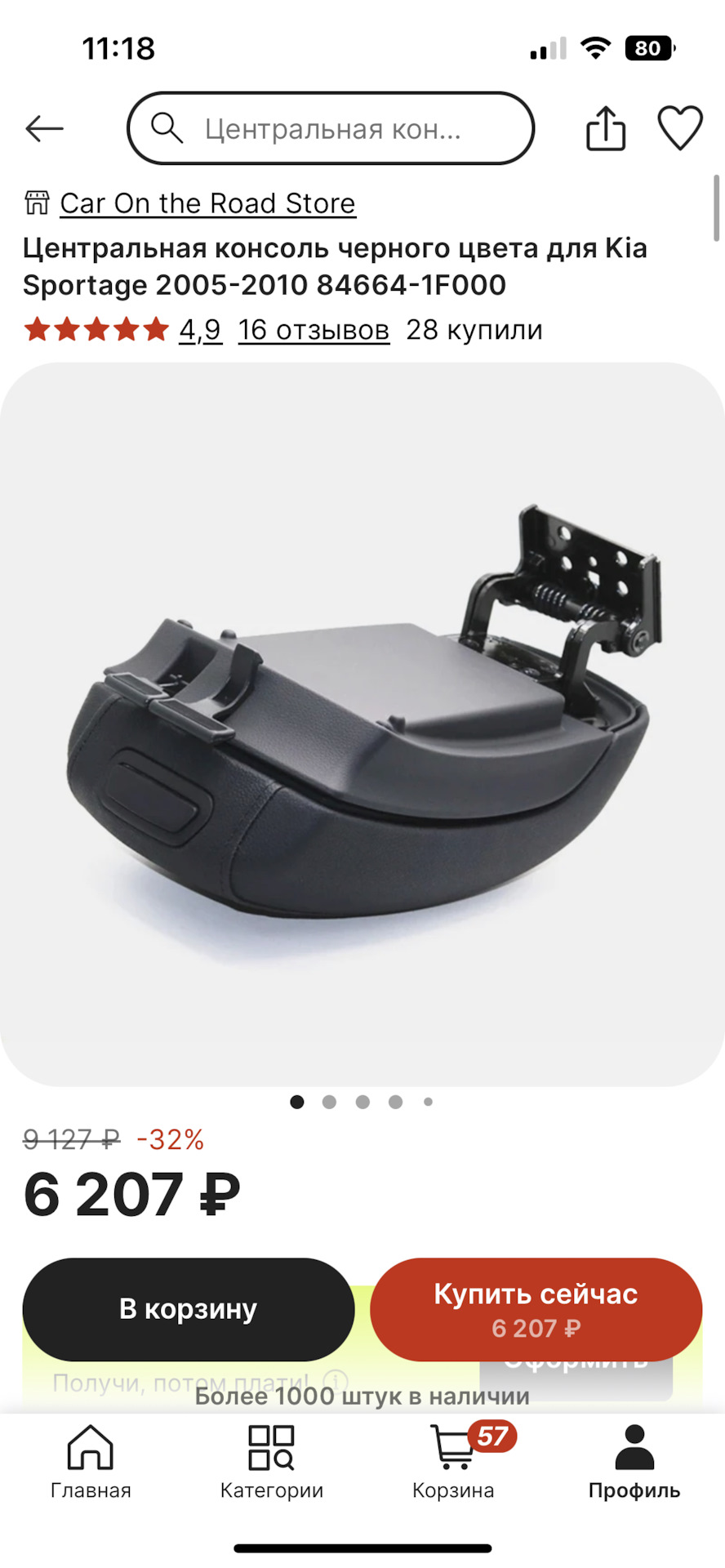725x1568 pixels.
Task: Share this product listing
Action: 606,129
